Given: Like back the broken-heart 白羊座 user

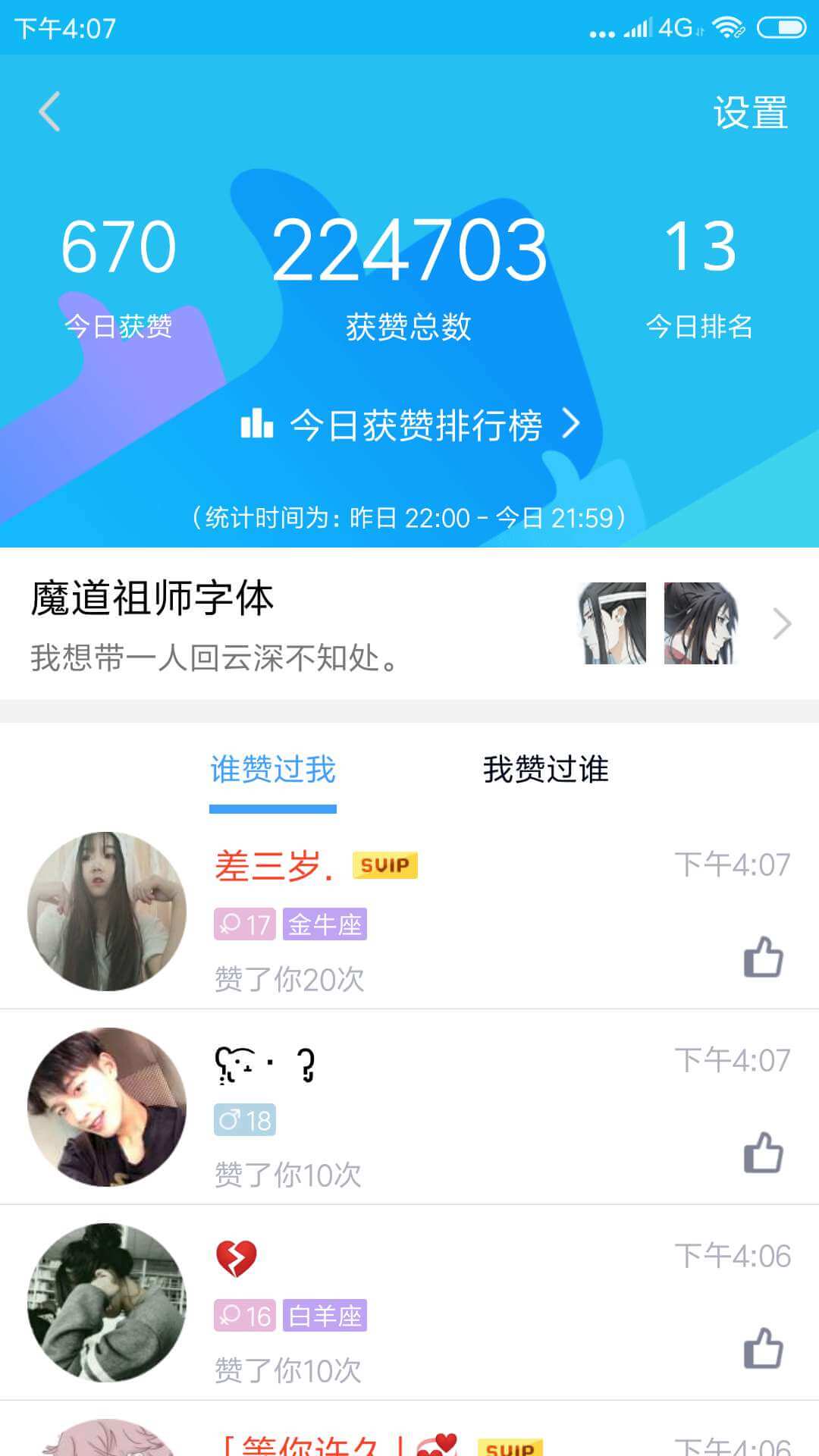Looking at the screenshot, I should pyautogui.click(x=763, y=1348).
